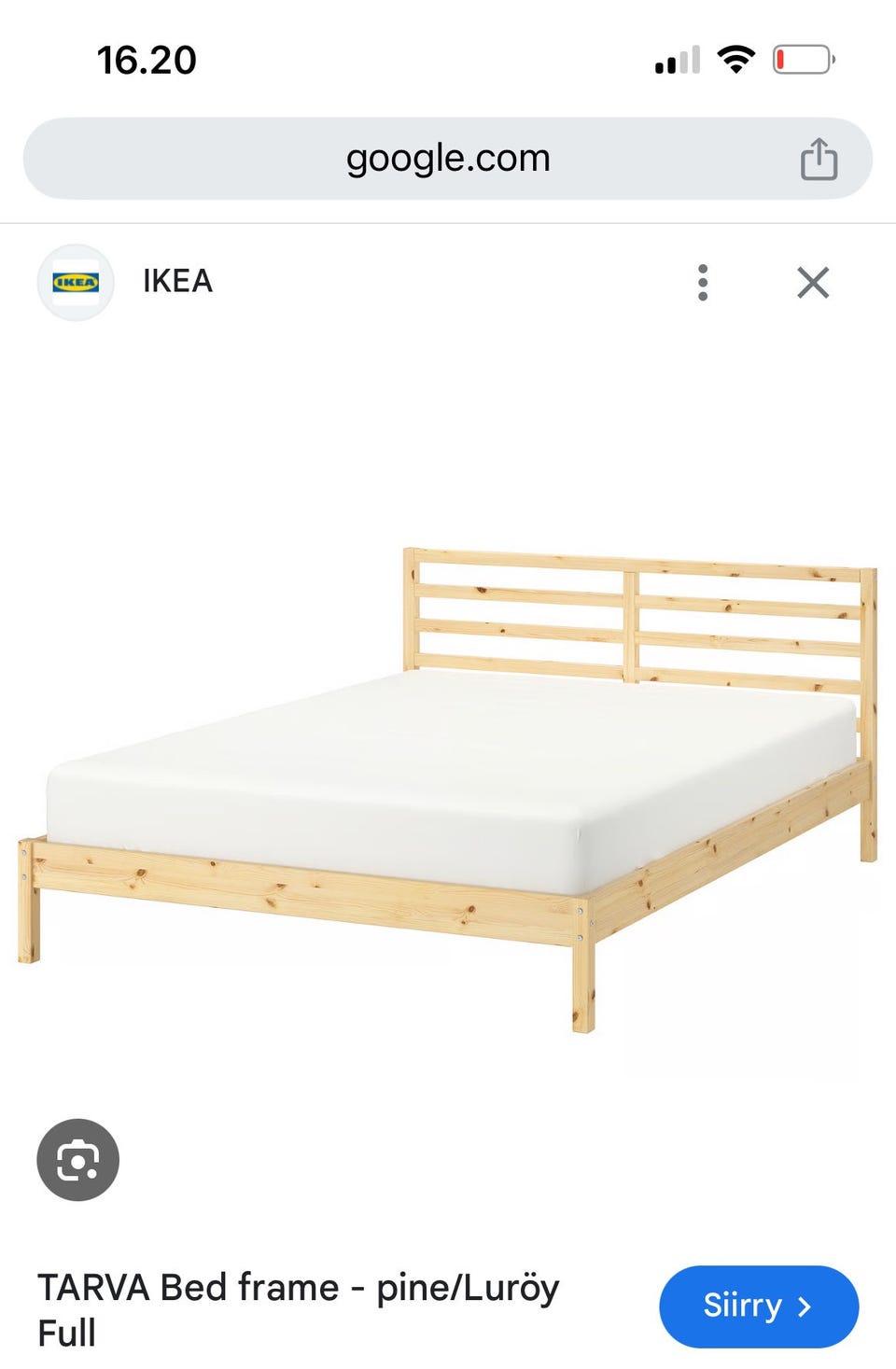Screen dimensions: 896x1369
Task: Open Google Lens camera search icon
Action: (77, 1158)
